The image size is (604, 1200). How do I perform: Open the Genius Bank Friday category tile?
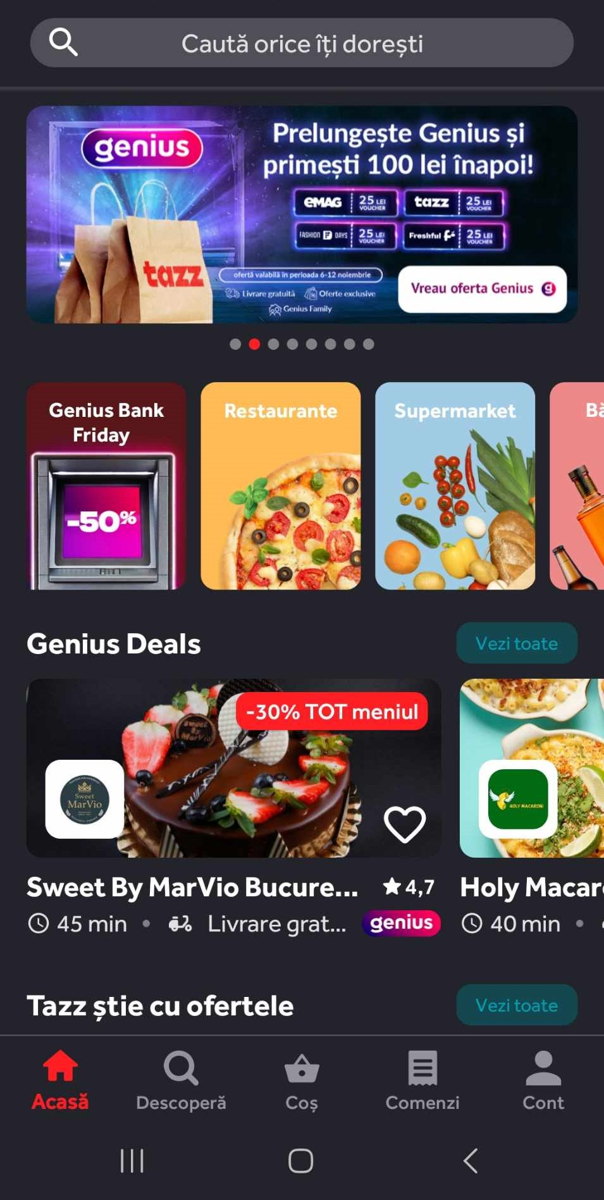(106, 486)
